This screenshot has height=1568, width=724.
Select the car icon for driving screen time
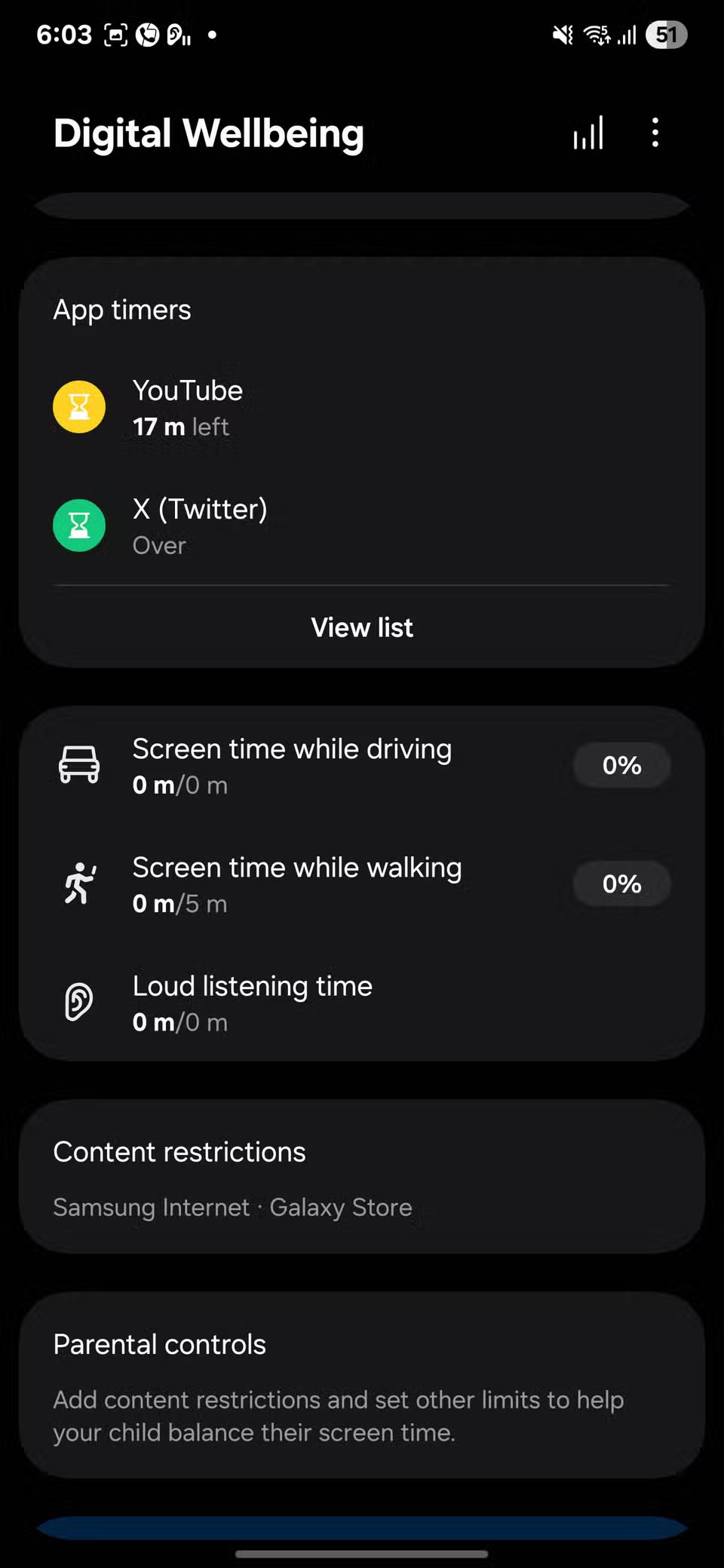[x=79, y=764]
